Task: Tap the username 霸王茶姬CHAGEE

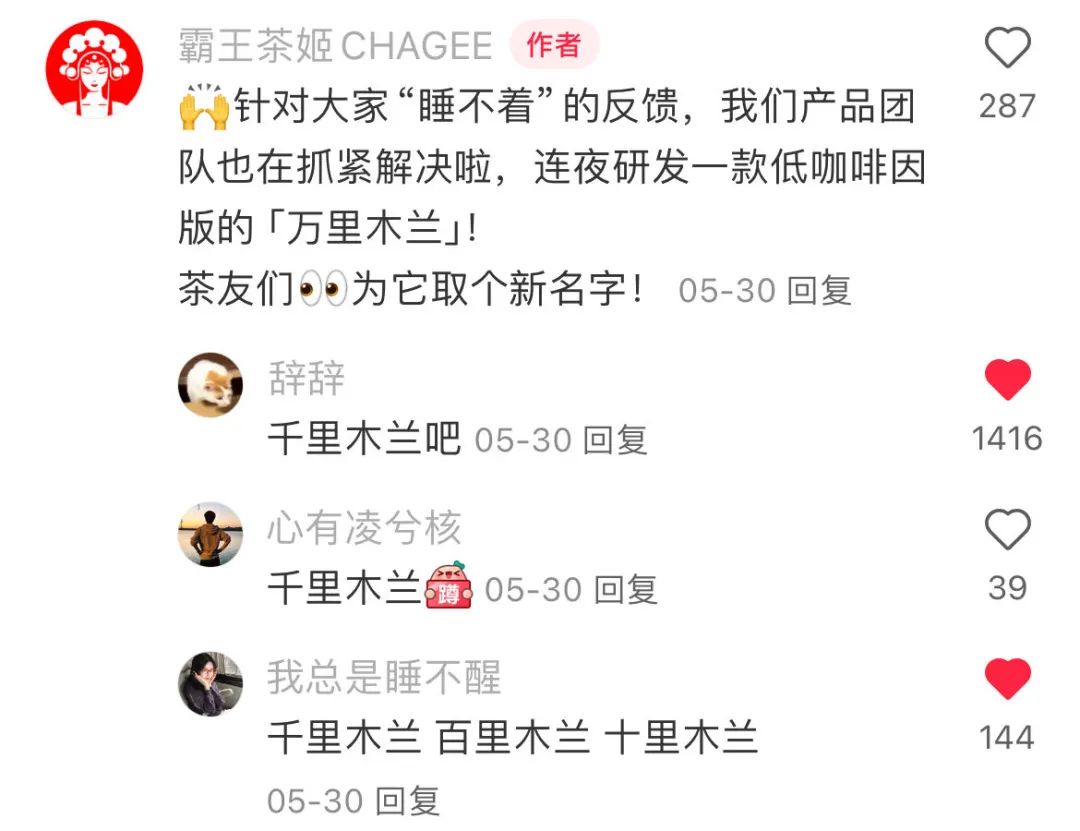Action: [x=335, y=46]
